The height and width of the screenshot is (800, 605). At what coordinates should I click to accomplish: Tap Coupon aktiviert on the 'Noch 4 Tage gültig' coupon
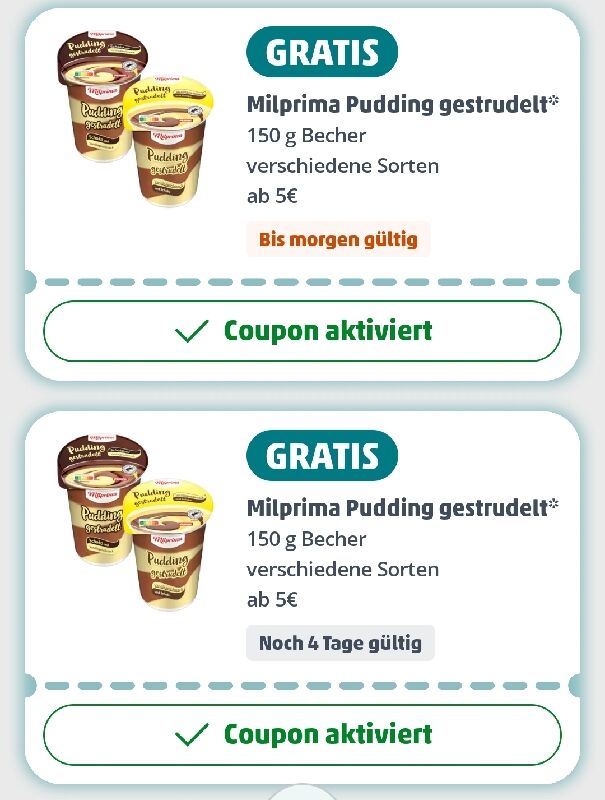pos(302,735)
